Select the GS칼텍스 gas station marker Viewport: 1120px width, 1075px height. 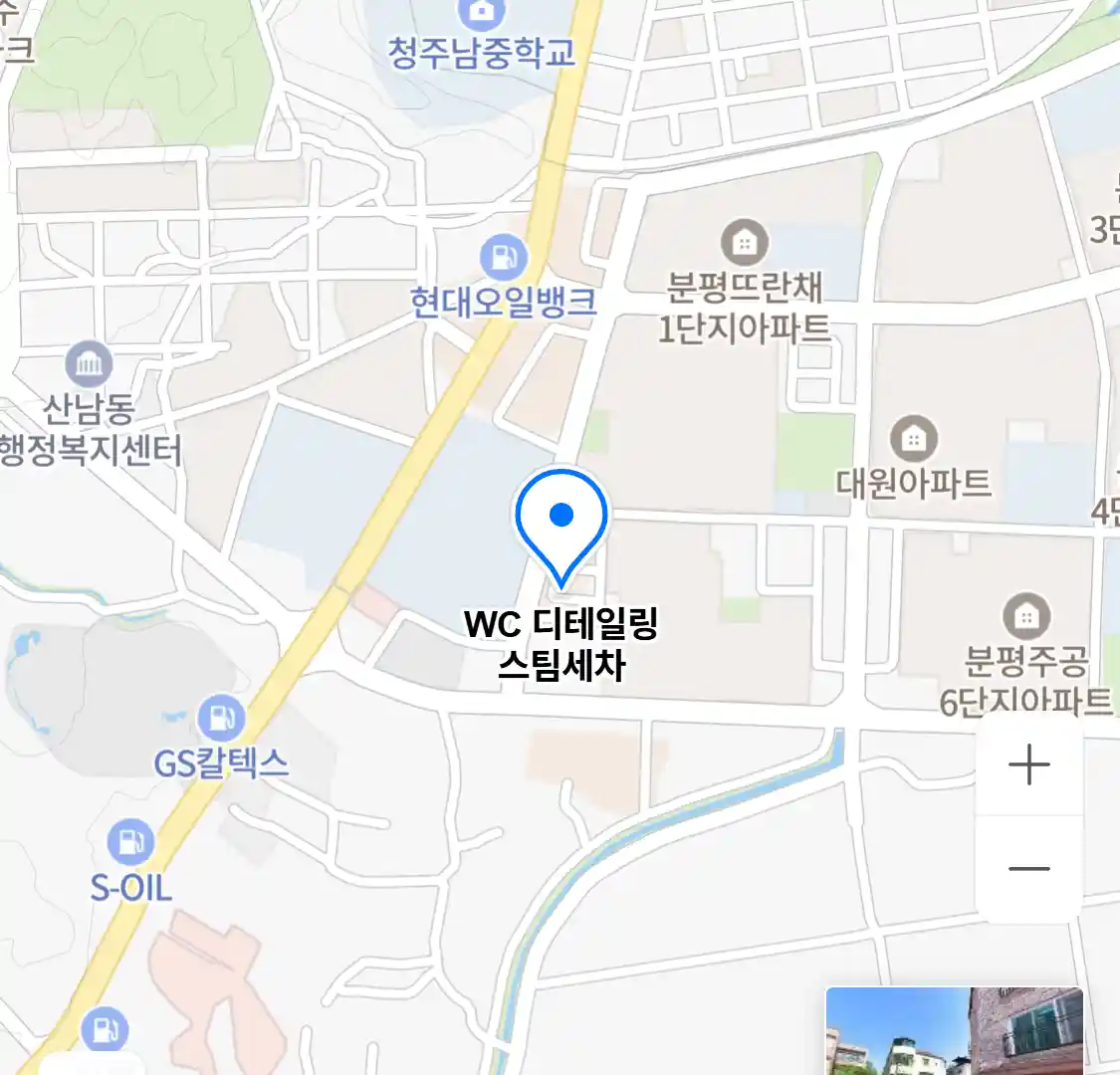coord(221,719)
